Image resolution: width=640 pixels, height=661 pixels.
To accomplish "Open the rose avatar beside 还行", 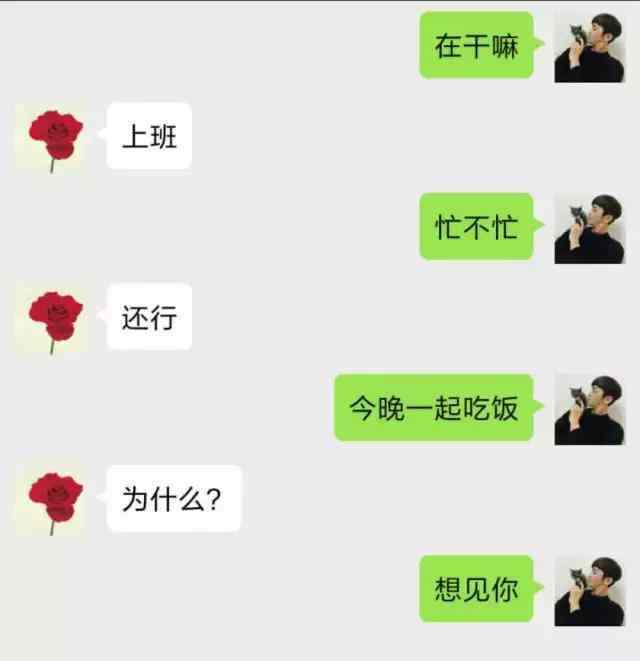I will (x=50, y=318).
